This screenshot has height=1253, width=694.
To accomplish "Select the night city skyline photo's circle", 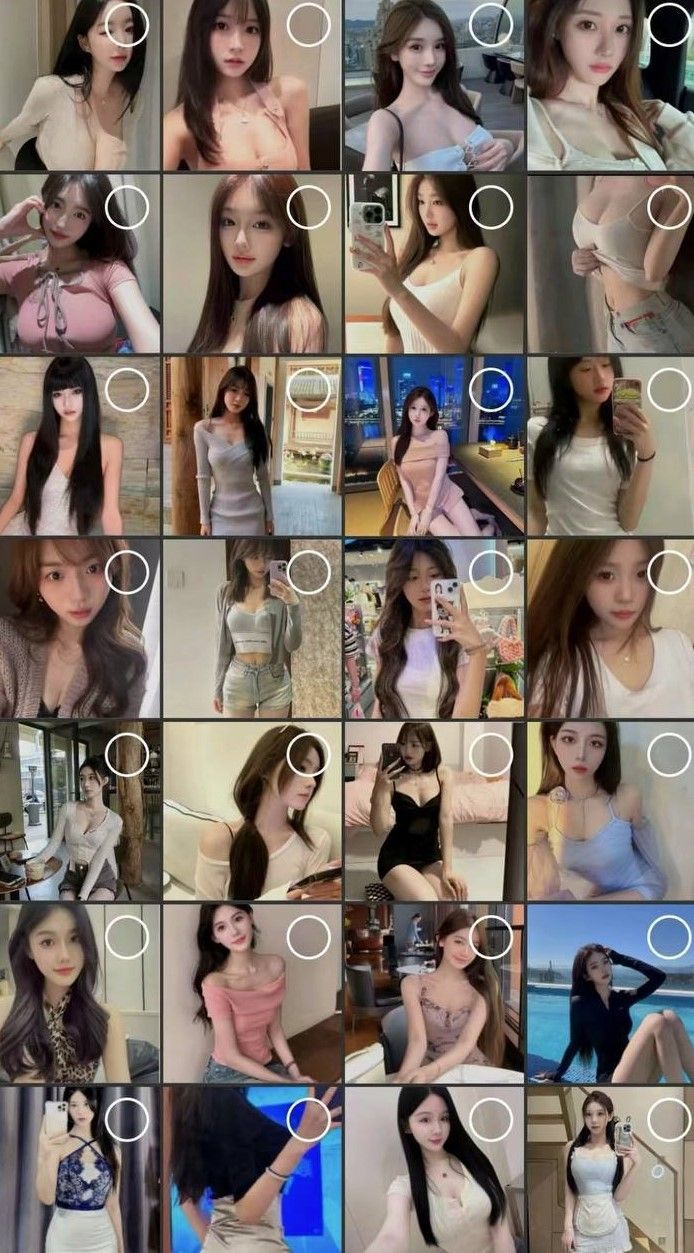I will [x=490, y=389].
